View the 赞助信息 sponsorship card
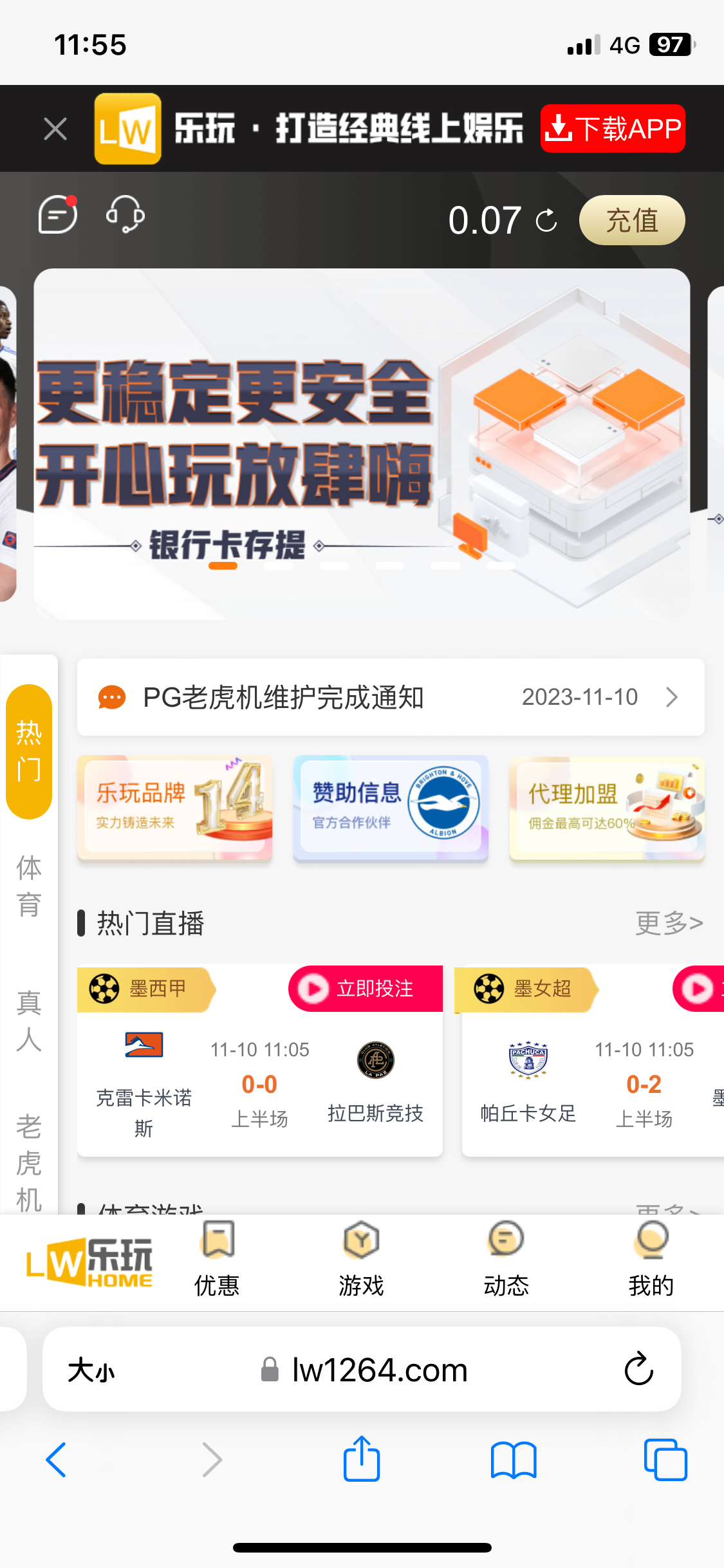The height and width of the screenshot is (1568, 724). tap(391, 807)
